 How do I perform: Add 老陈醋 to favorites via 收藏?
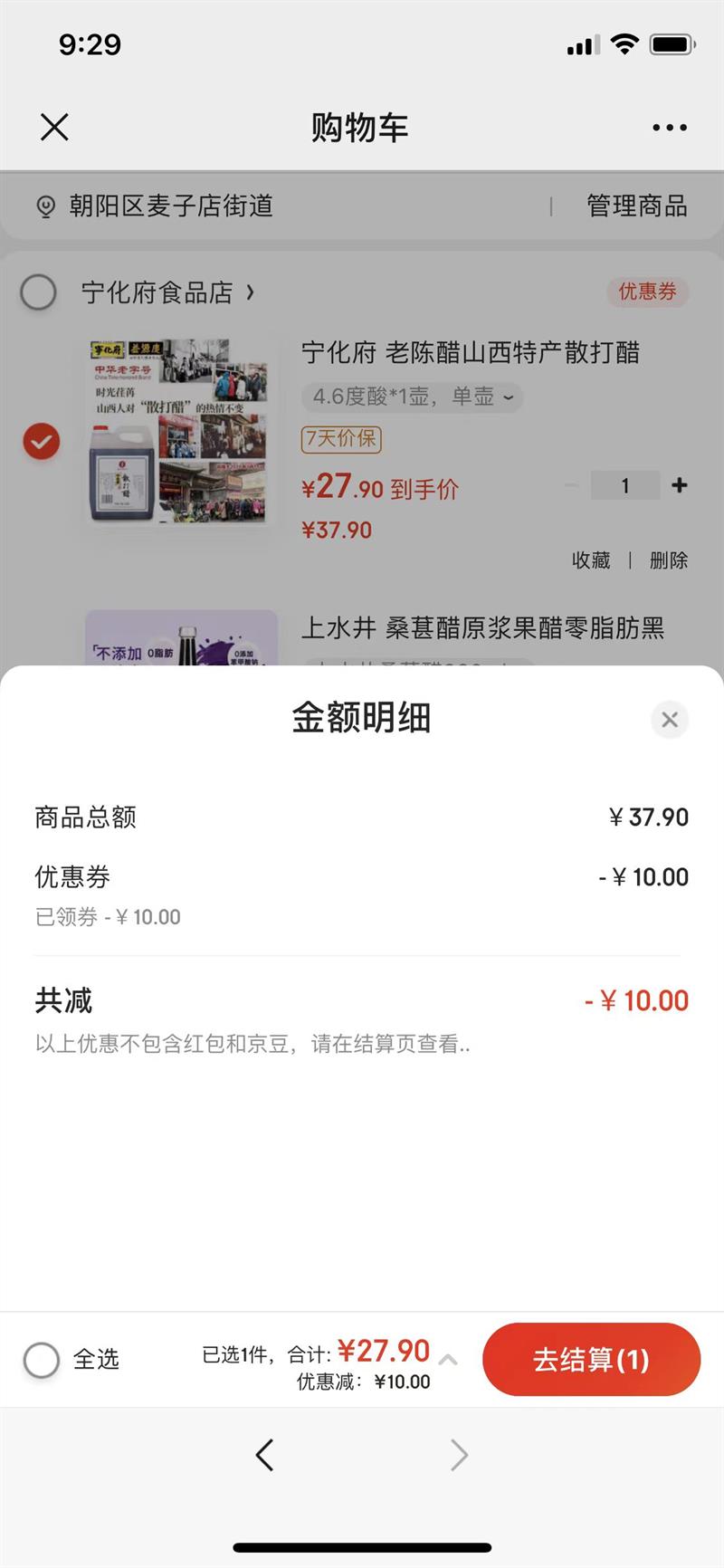pos(591,560)
